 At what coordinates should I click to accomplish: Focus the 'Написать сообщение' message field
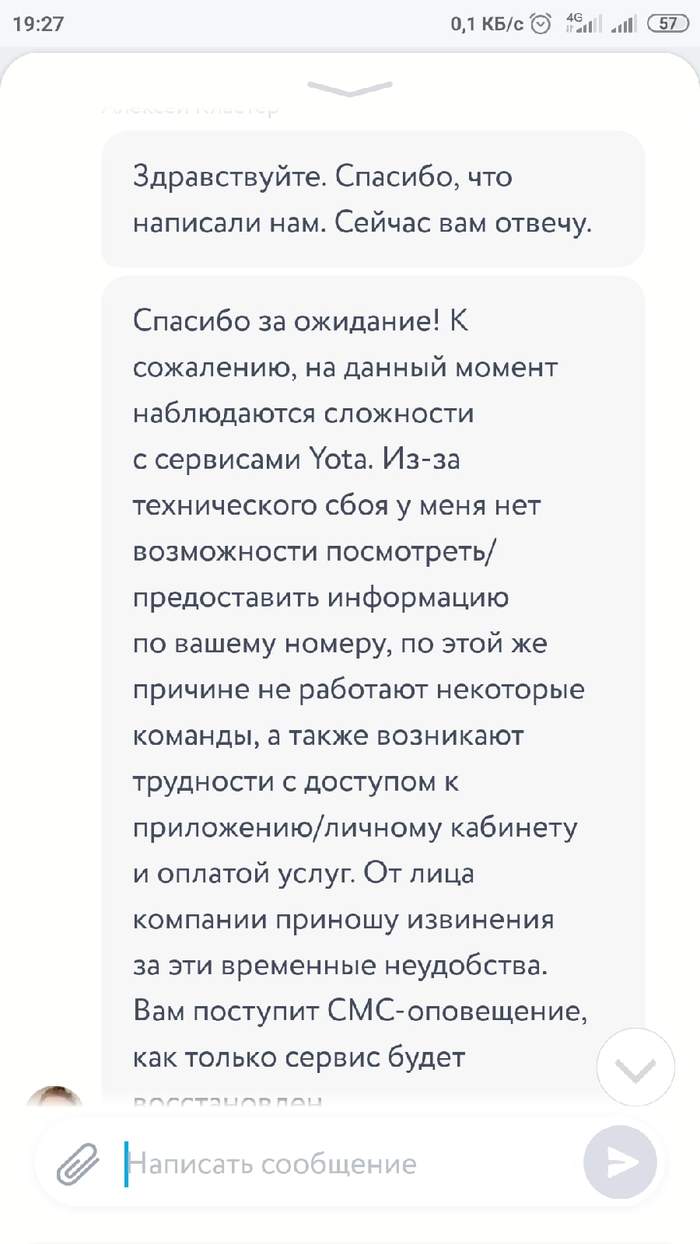pos(340,1164)
